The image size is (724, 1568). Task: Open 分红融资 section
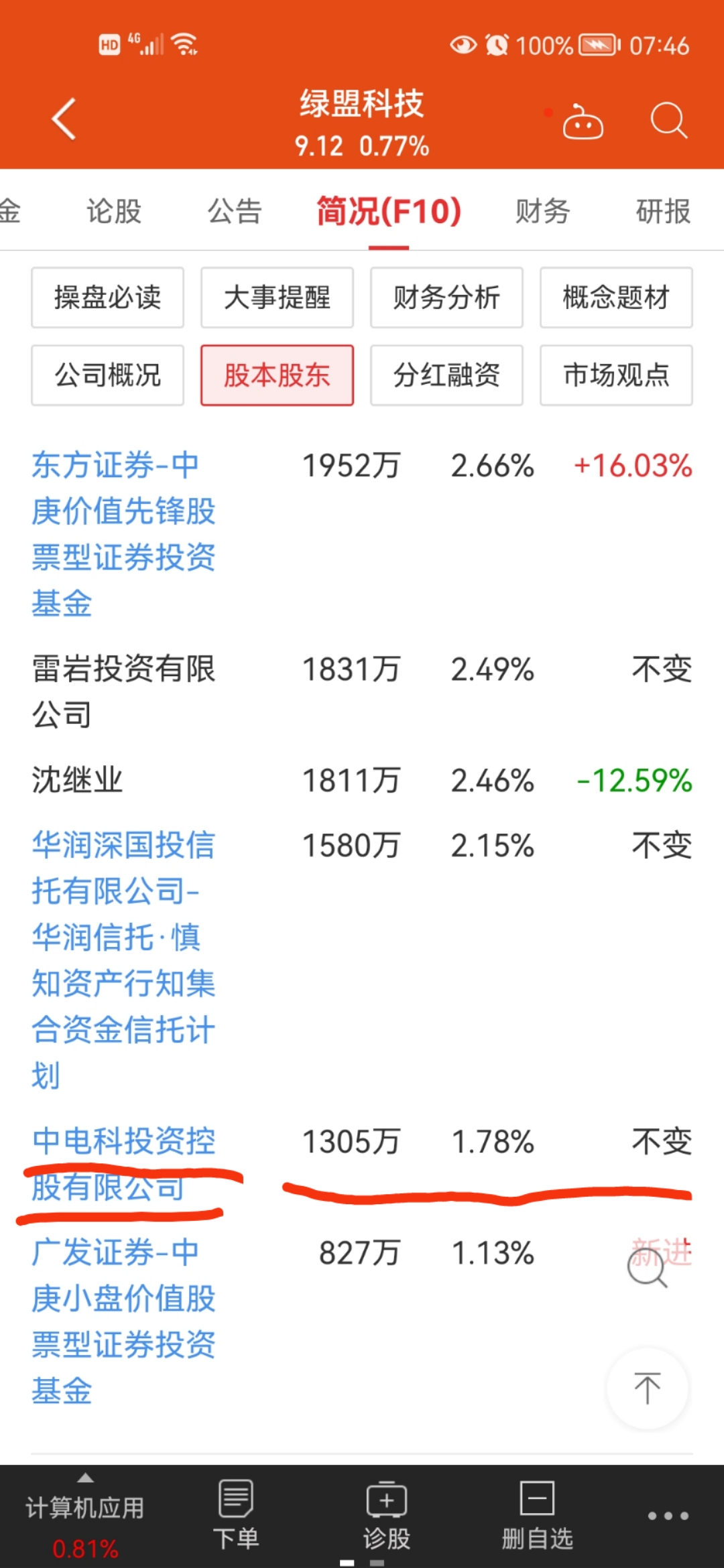446,375
